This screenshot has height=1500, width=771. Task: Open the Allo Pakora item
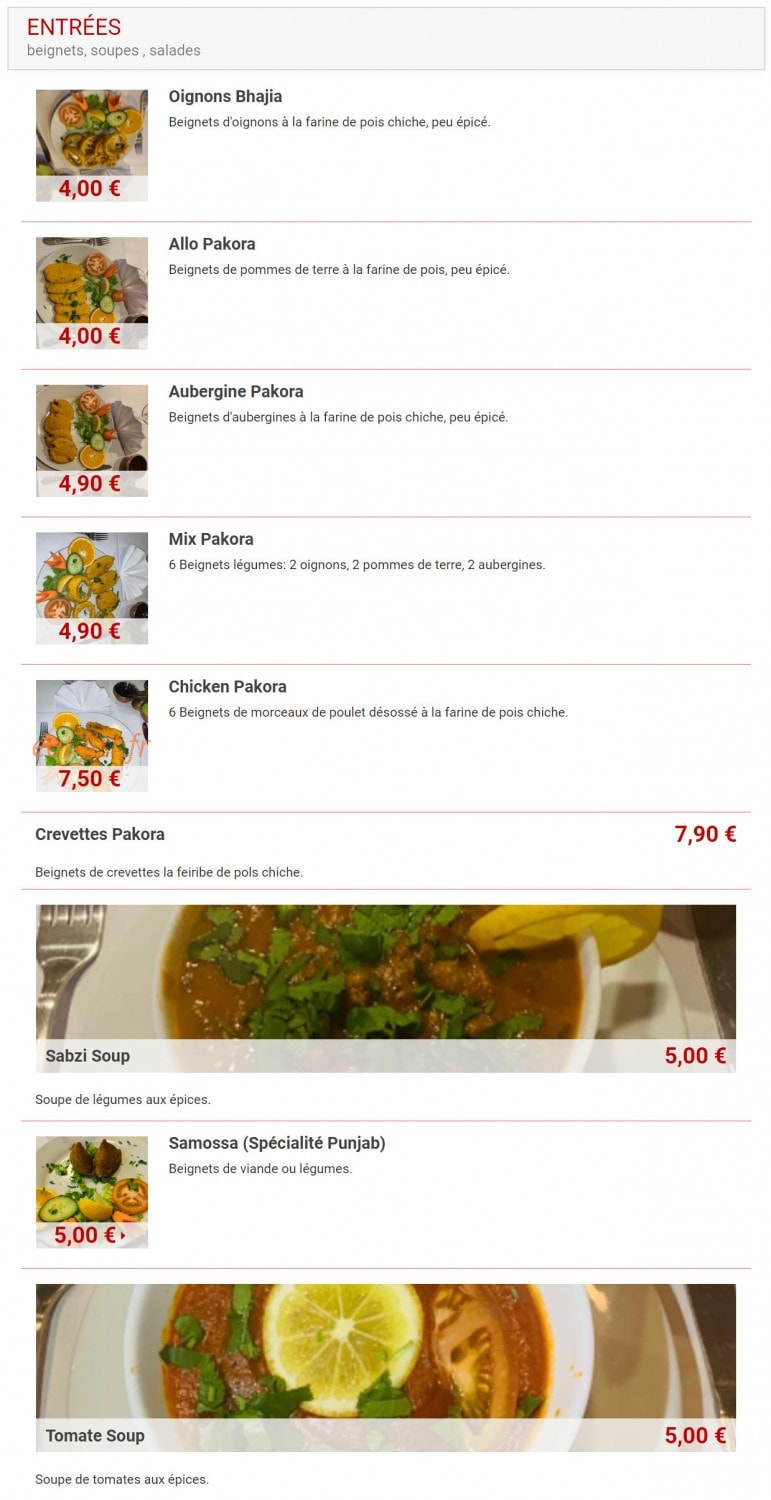[386, 295]
